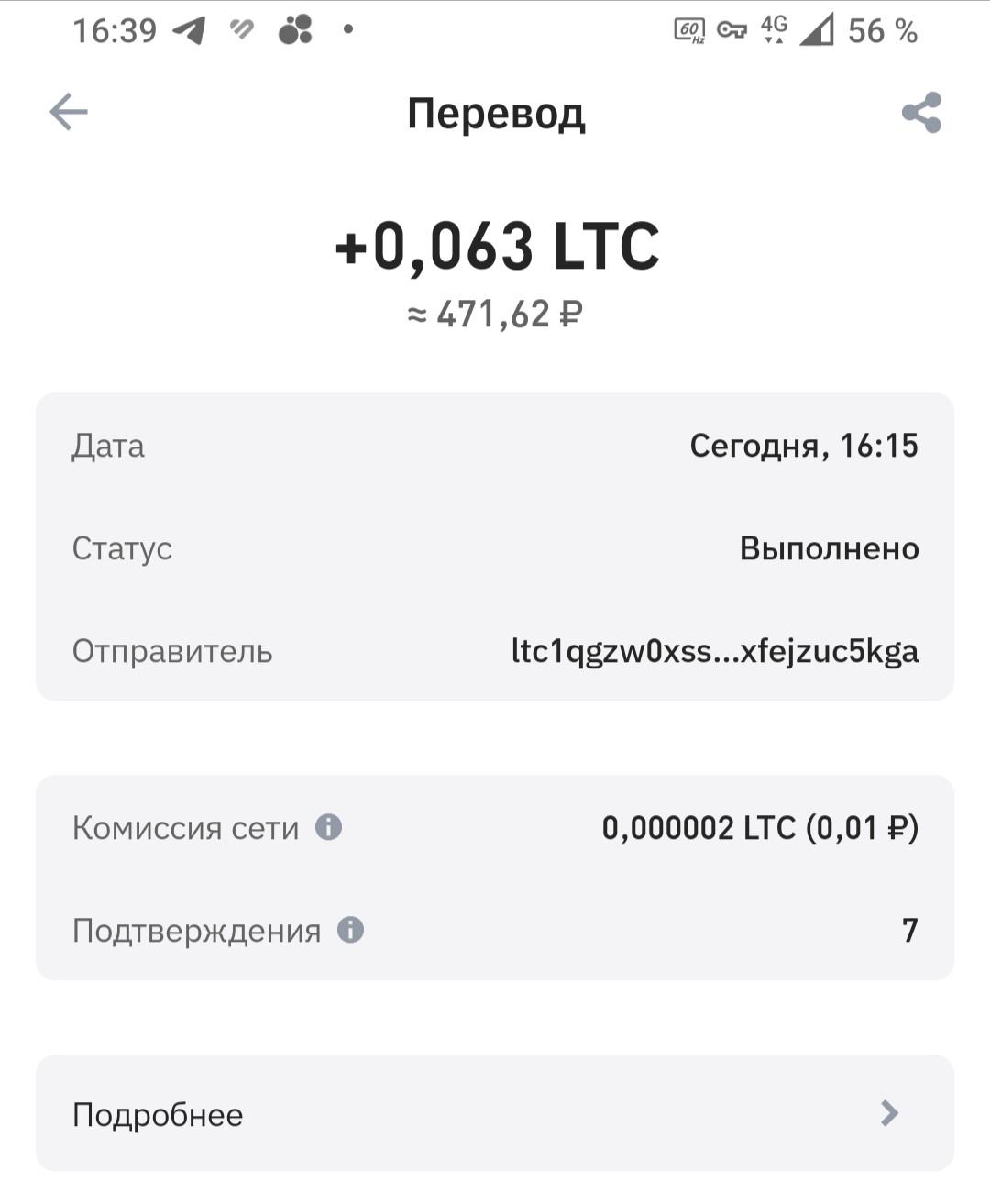
Task: Click the info icon beside Комиссия сети
Action: click(x=329, y=827)
